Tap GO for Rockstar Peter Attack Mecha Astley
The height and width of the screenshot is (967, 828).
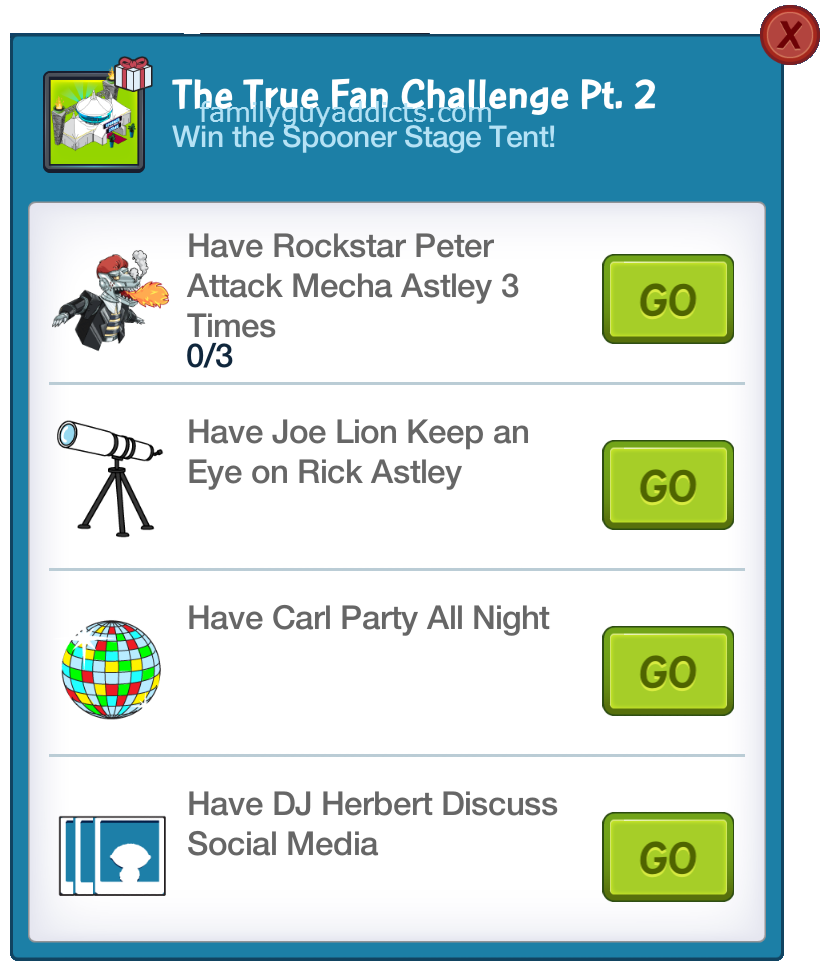coord(667,299)
